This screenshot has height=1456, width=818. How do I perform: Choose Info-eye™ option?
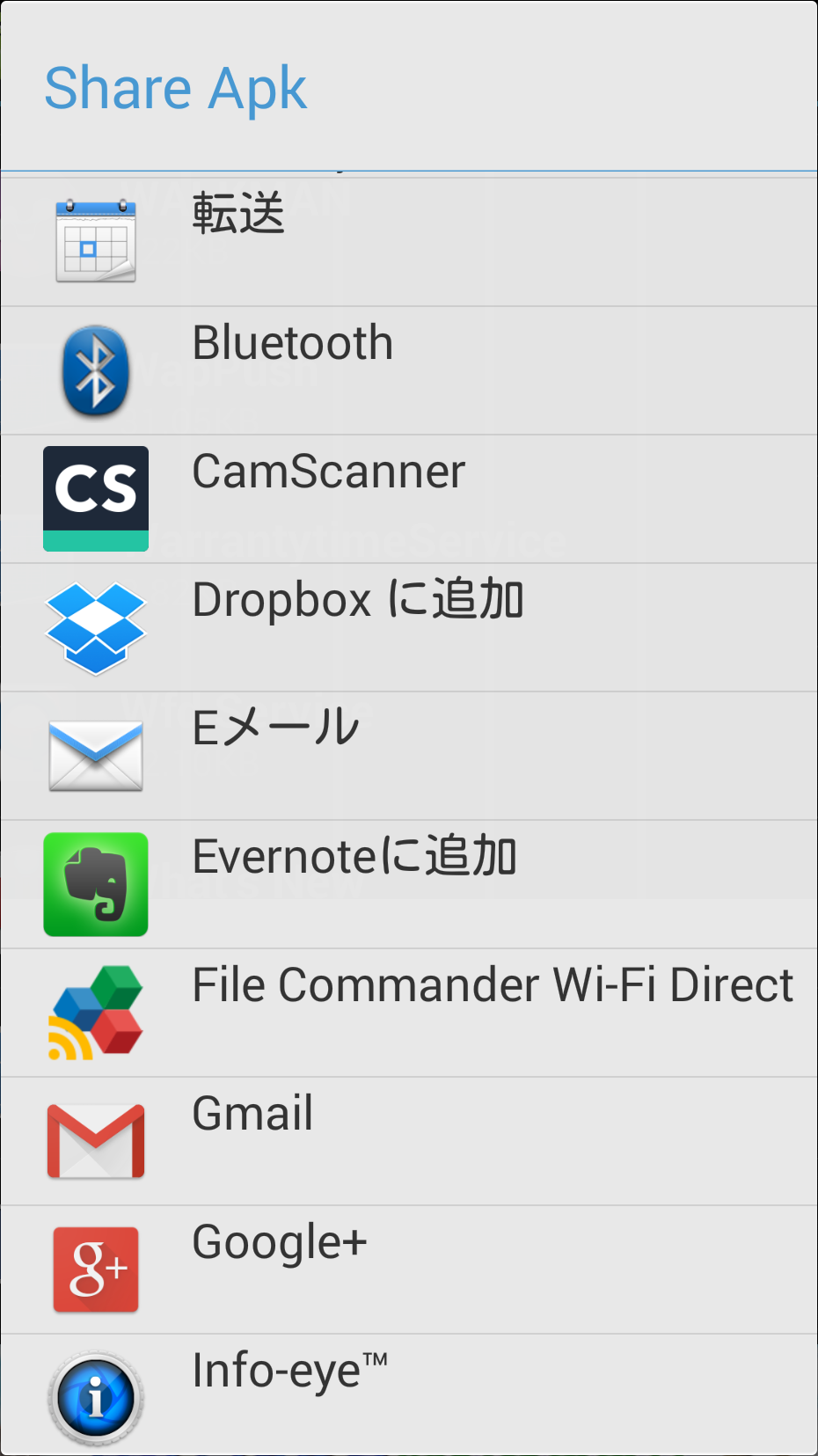click(409, 1394)
